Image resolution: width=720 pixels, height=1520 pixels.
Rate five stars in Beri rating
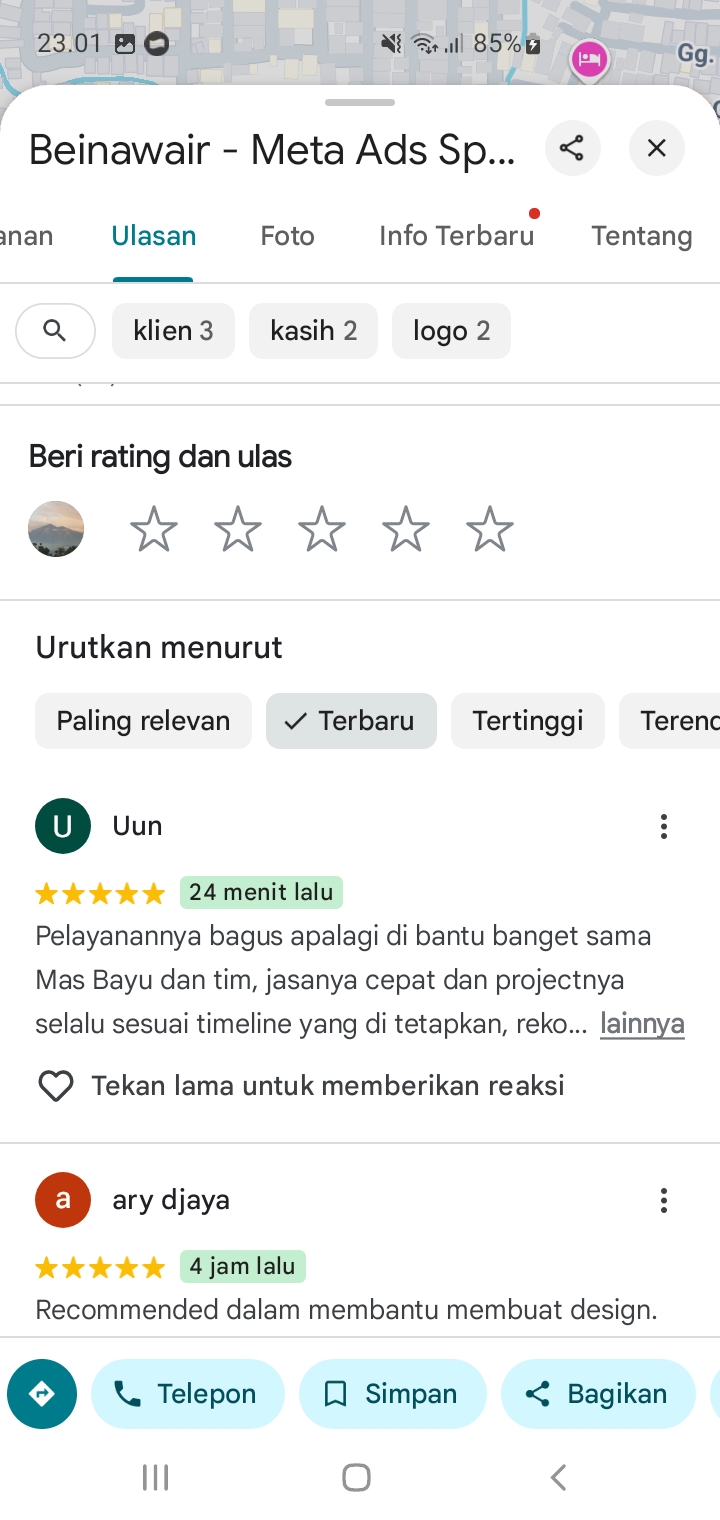tap(490, 529)
